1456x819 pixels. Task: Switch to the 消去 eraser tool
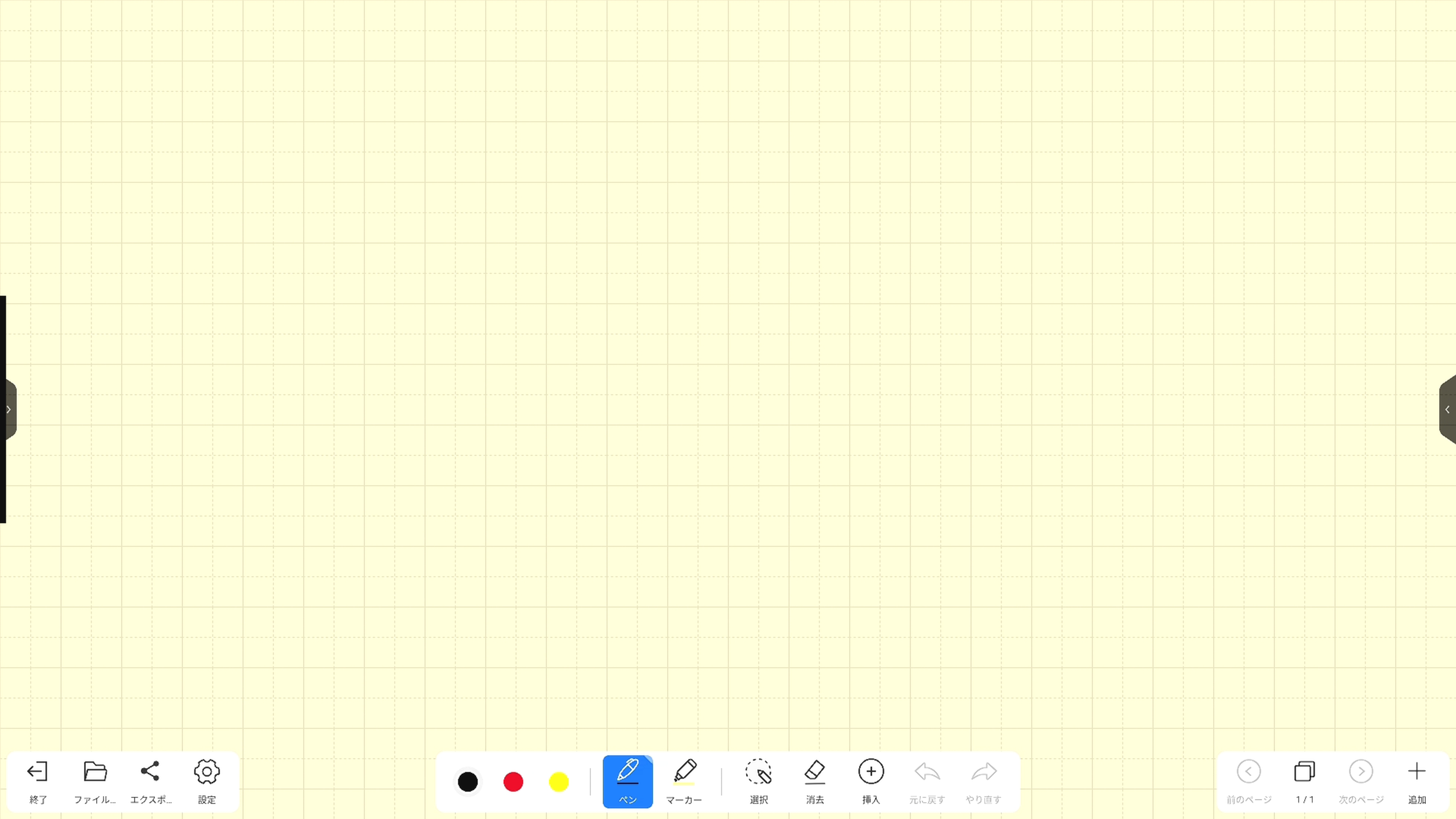(x=814, y=781)
